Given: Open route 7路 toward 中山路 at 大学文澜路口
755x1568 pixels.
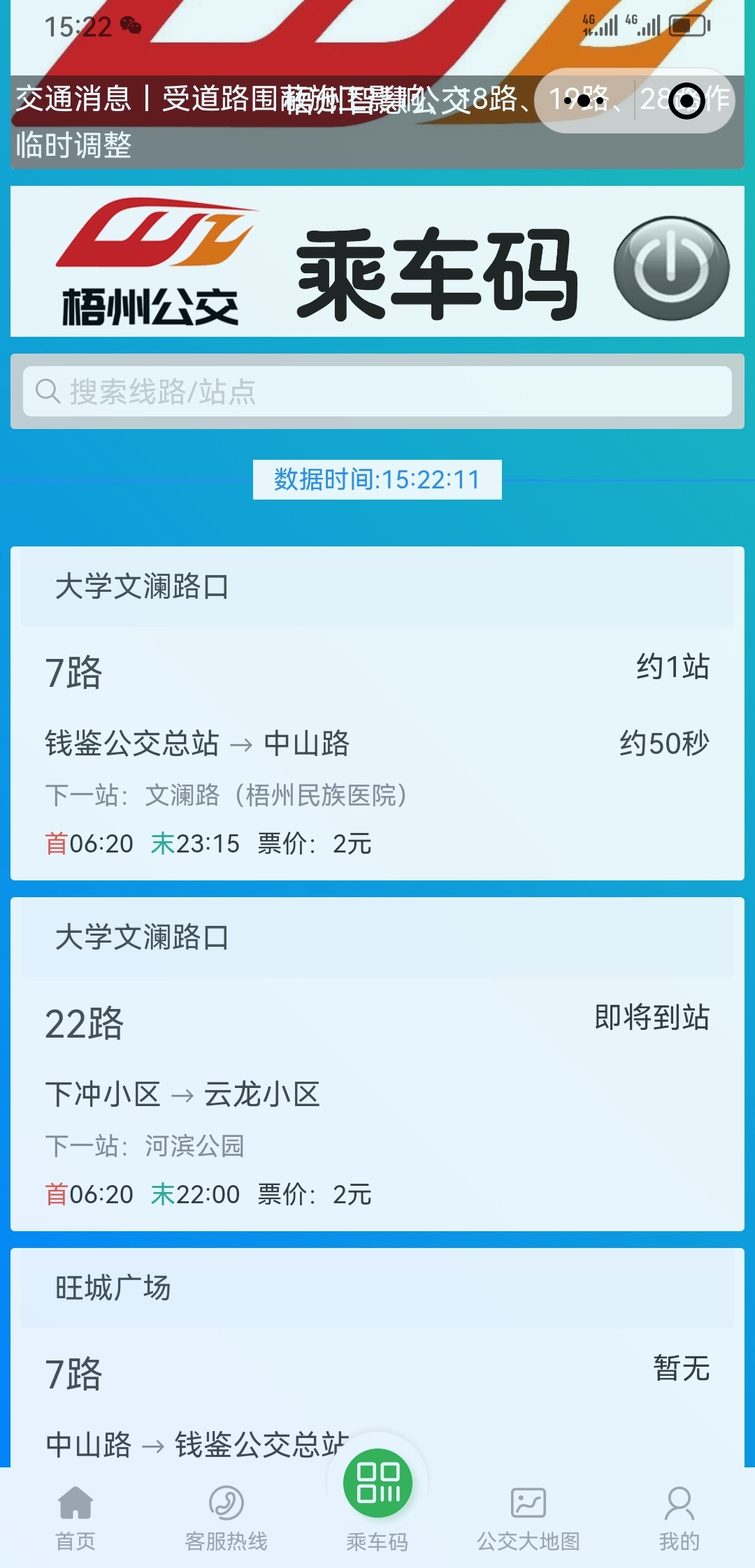Looking at the screenshot, I should (377, 753).
